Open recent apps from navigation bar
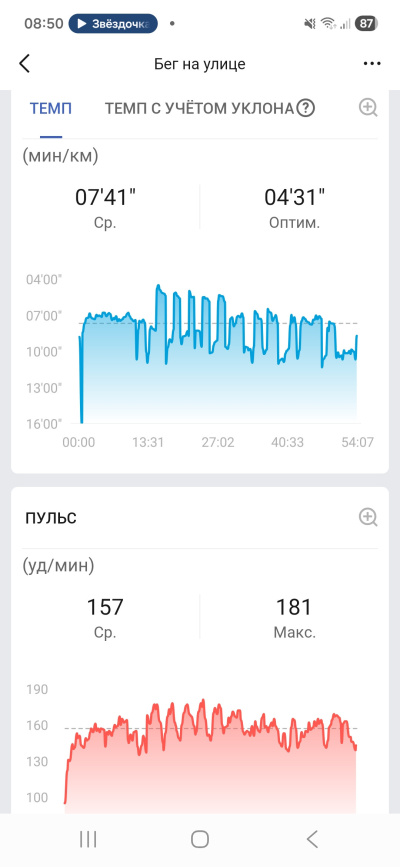This screenshot has width=400, height=867. point(88,839)
